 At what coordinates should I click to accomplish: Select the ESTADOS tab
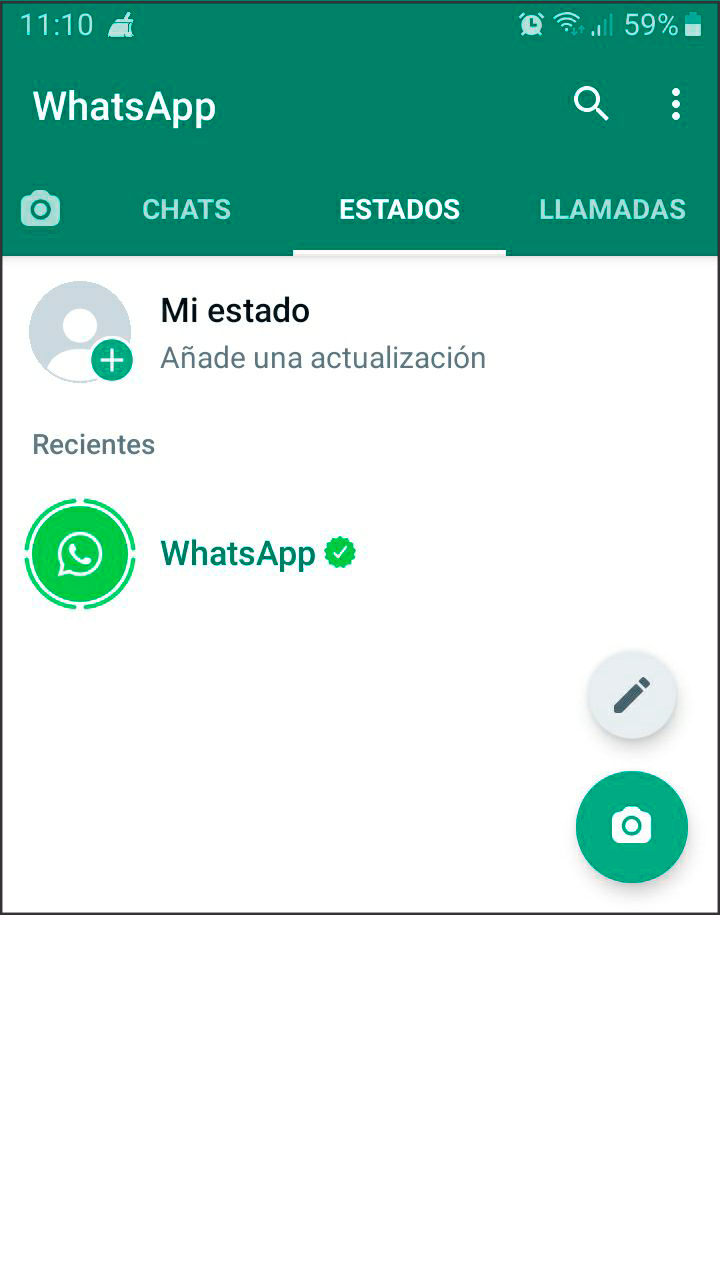(399, 209)
